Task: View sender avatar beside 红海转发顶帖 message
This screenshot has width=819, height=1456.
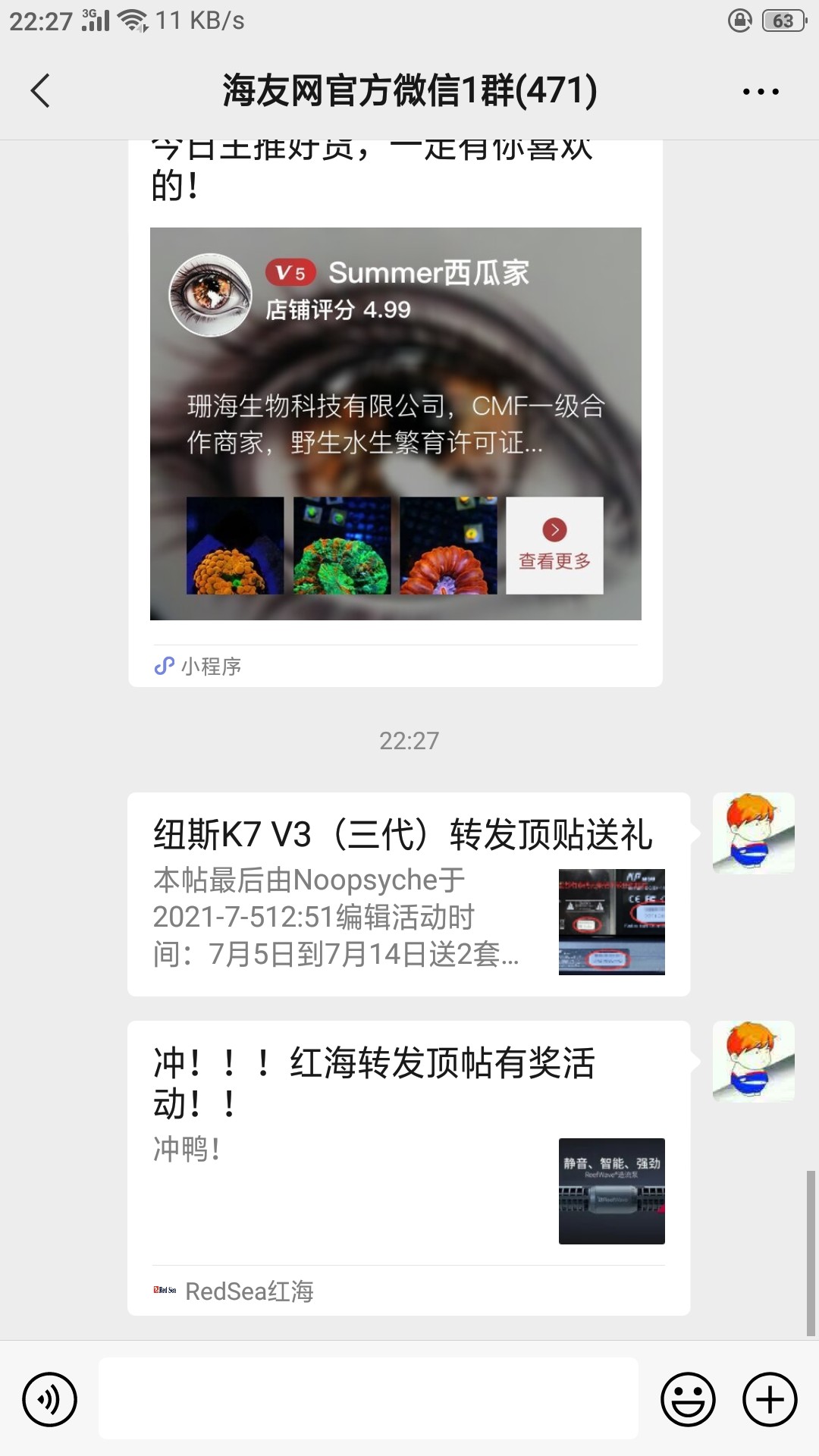Action: point(753,1061)
